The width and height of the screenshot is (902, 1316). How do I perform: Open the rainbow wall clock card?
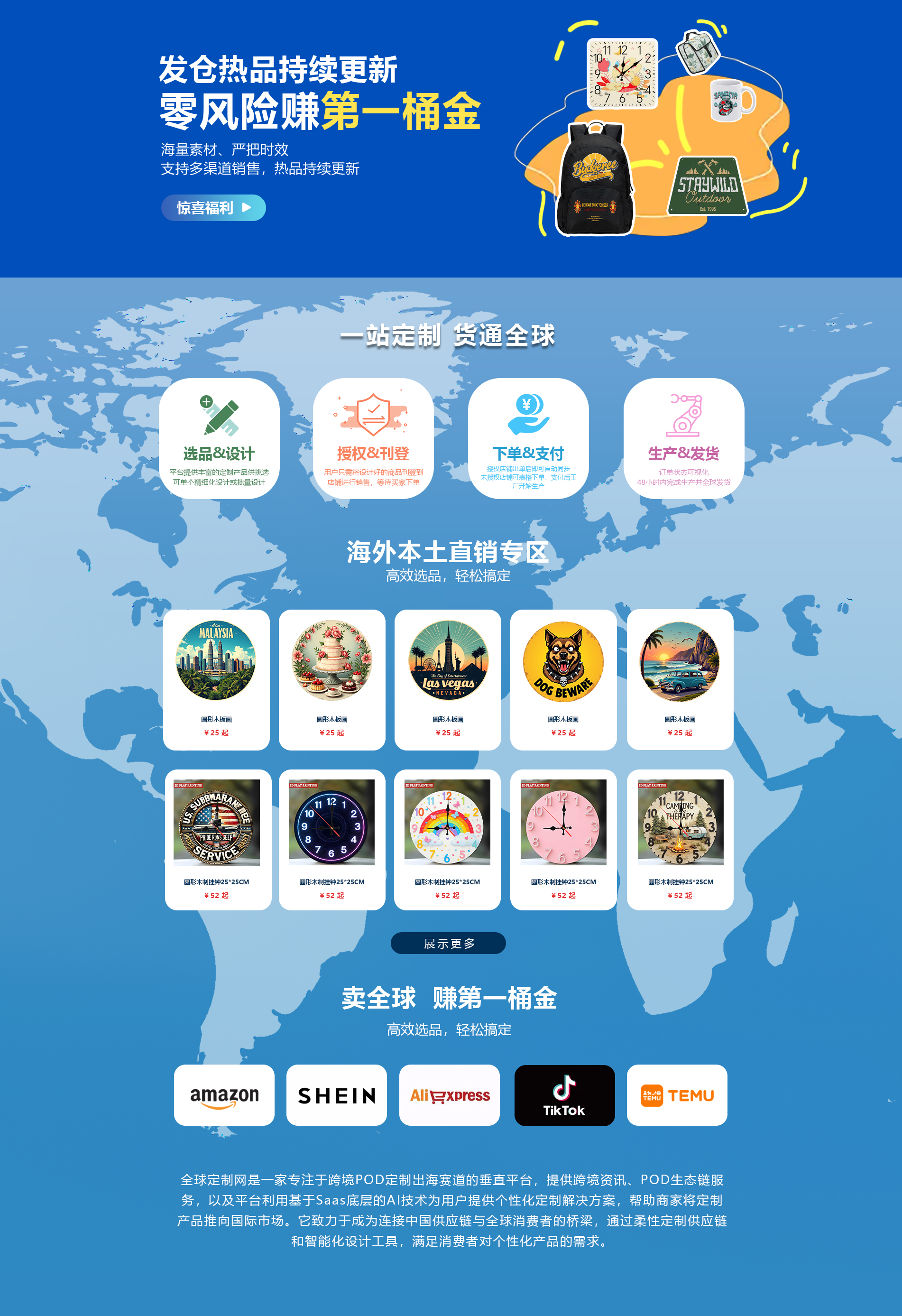click(x=447, y=839)
